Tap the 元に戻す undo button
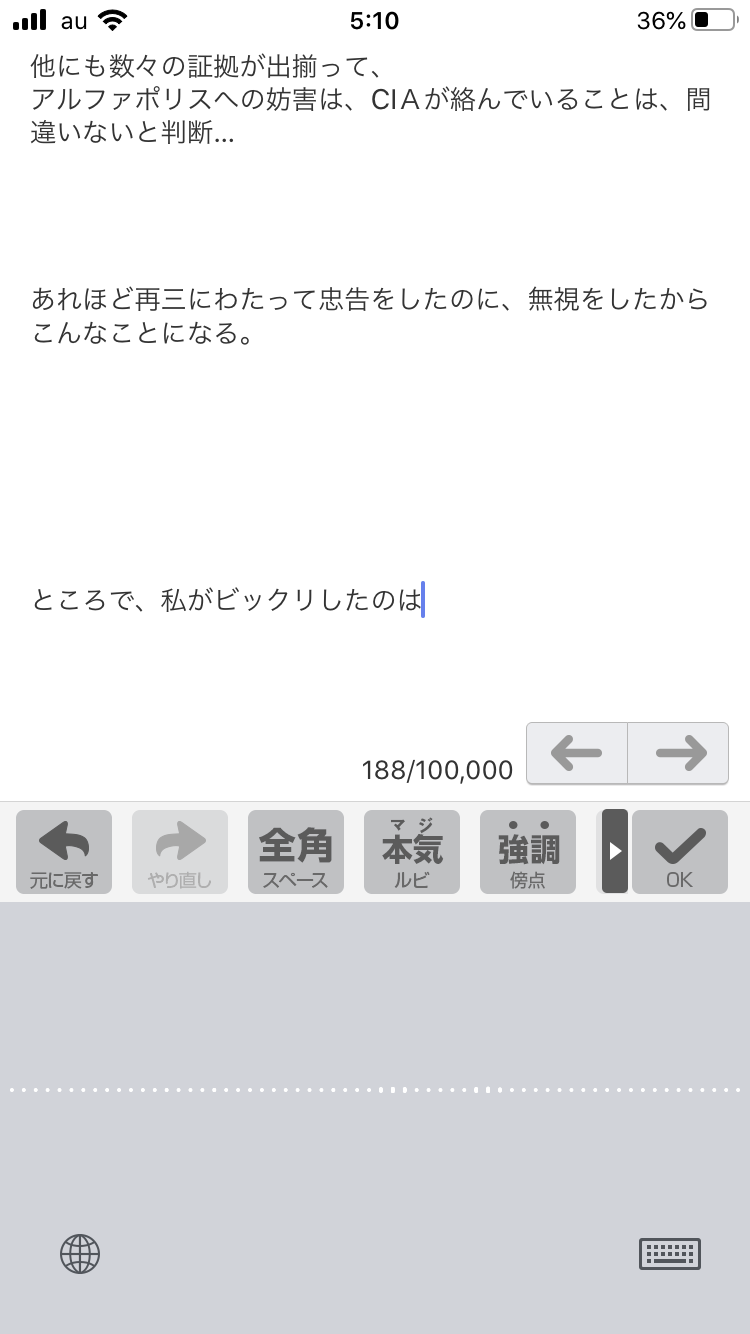 (x=64, y=851)
